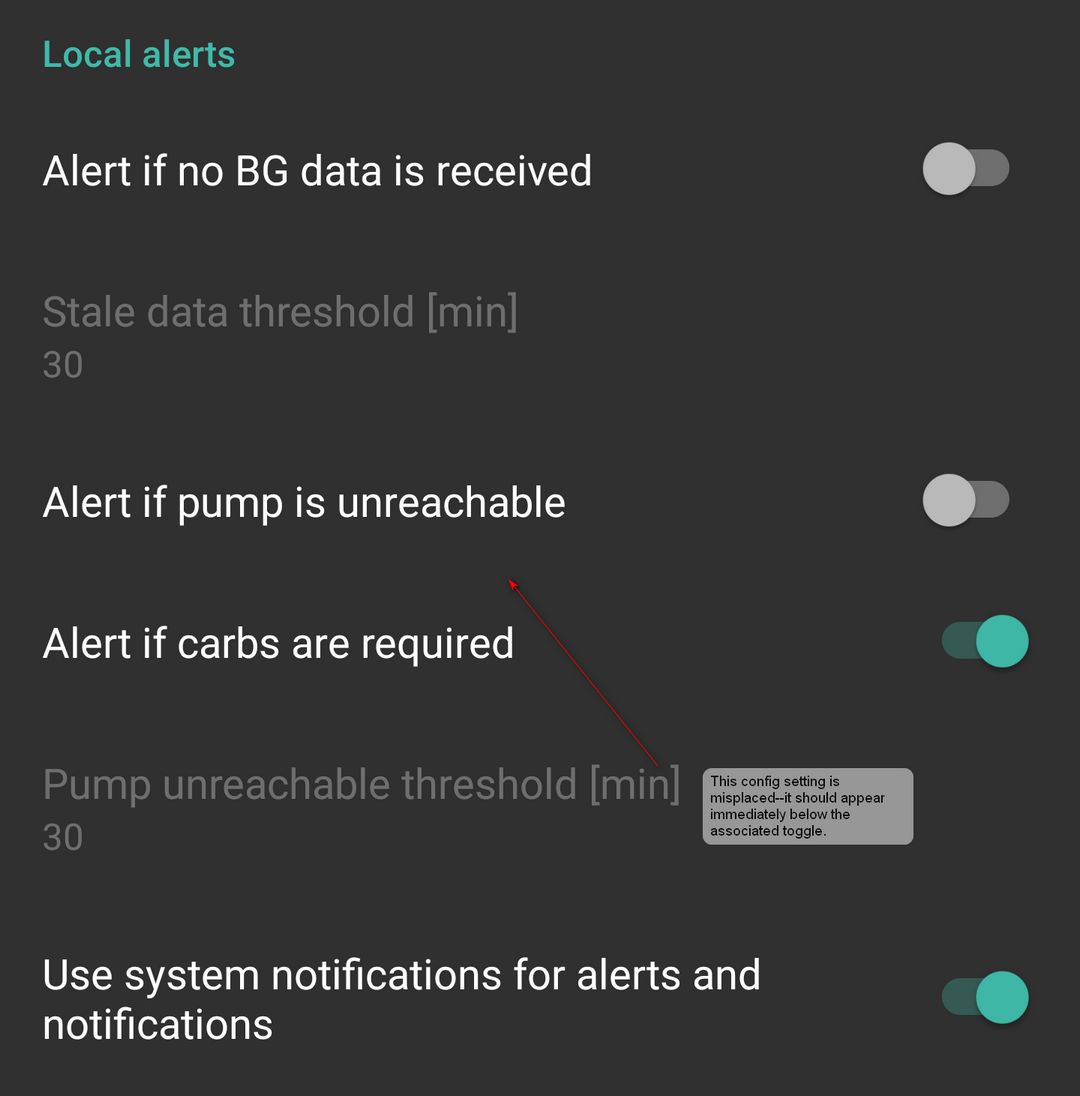Turn on alert if pump is unreachable
Image resolution: width=1080 pixels, height=1096 pixels.
coord(965,500)
